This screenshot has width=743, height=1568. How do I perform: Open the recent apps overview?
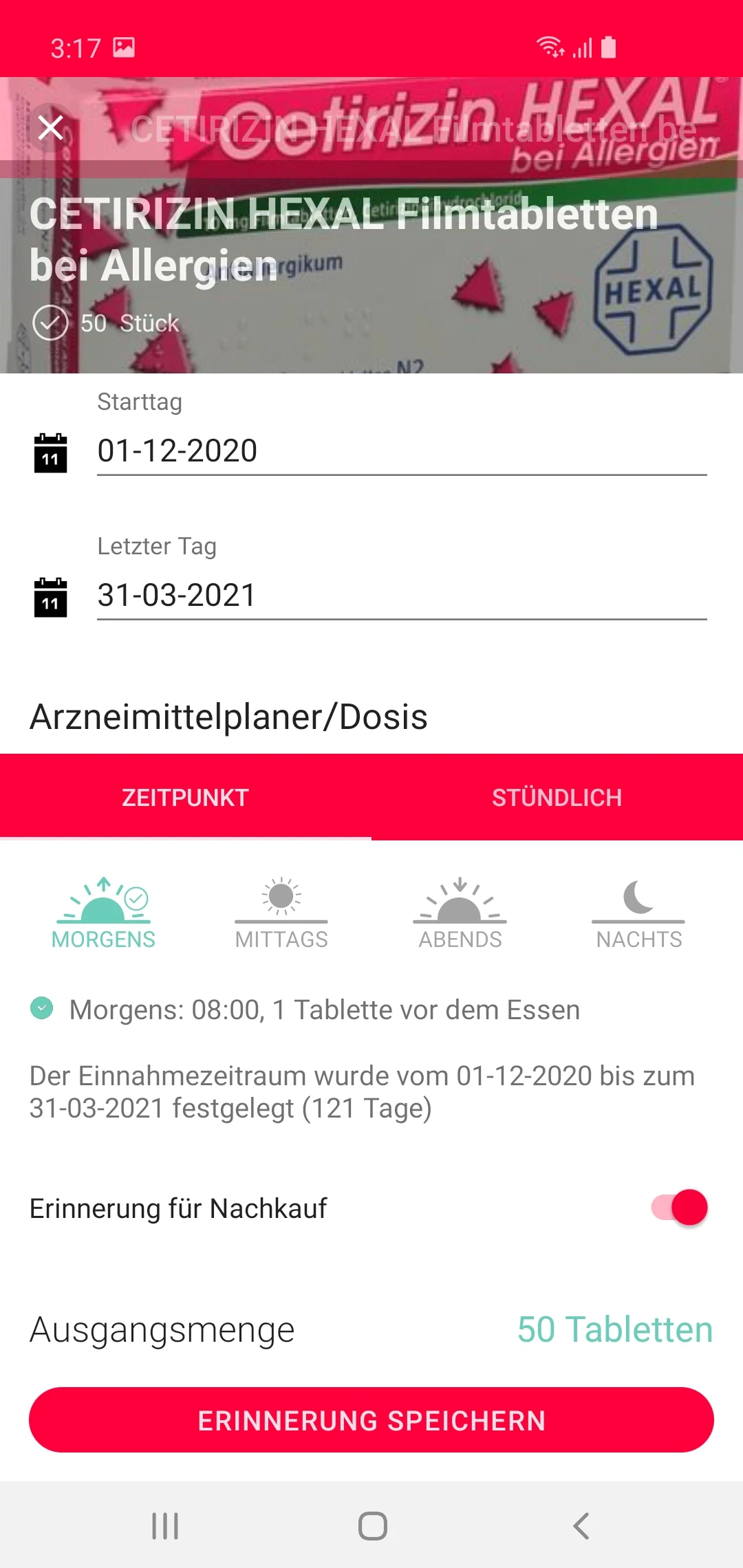coord(165,1525)
